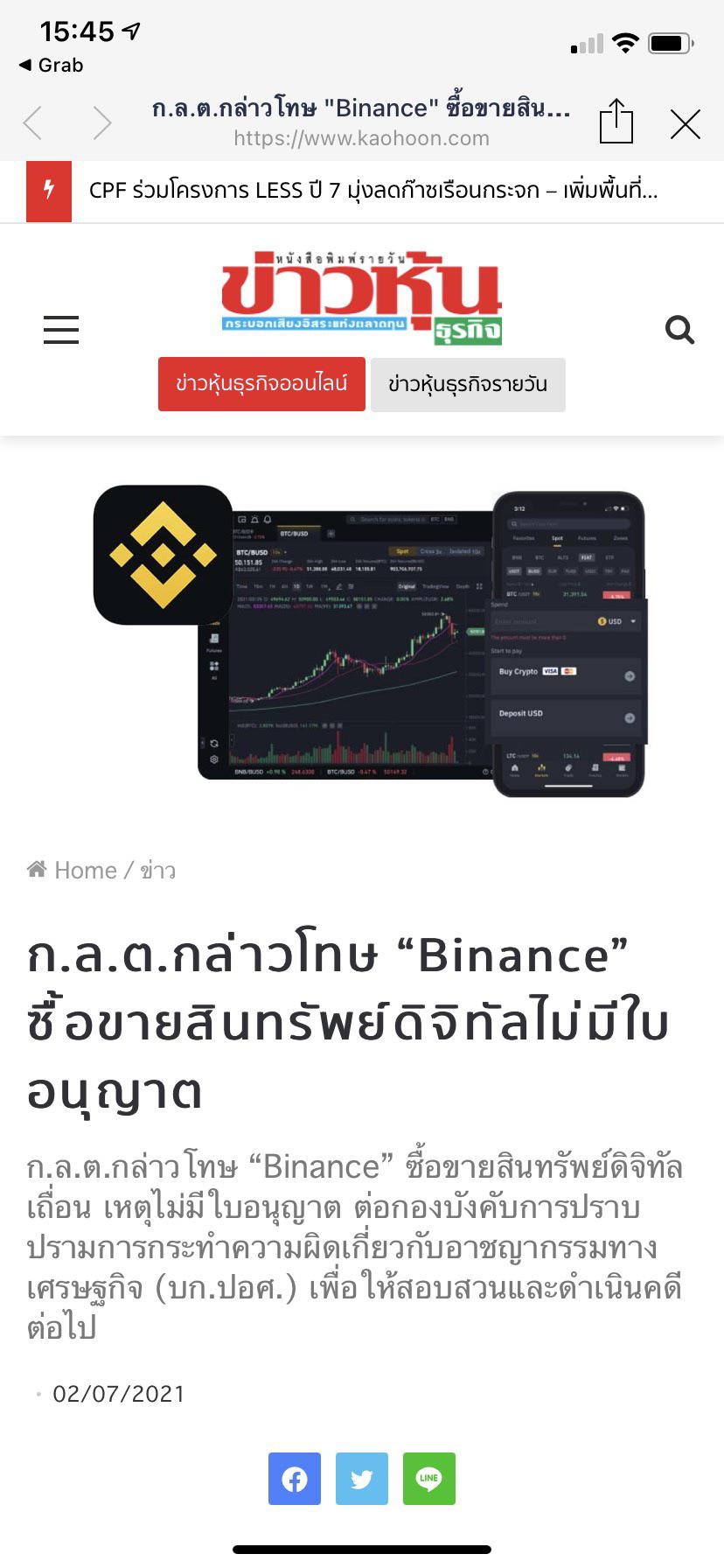The height and width of the screenshot is (1568, 724).
Task: Share the article to Facebook
Action: (x=295, y=1479)
